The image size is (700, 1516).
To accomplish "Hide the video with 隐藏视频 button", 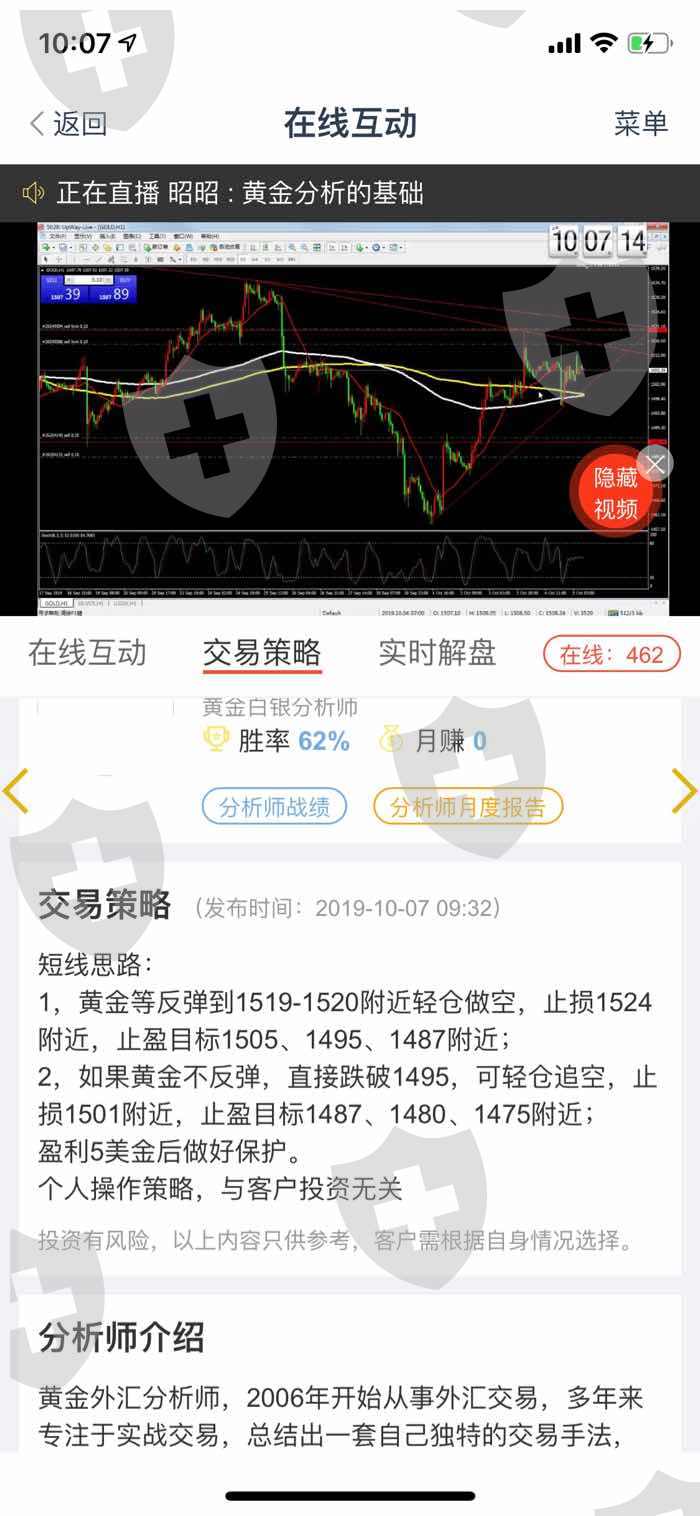I will (614, 494).
